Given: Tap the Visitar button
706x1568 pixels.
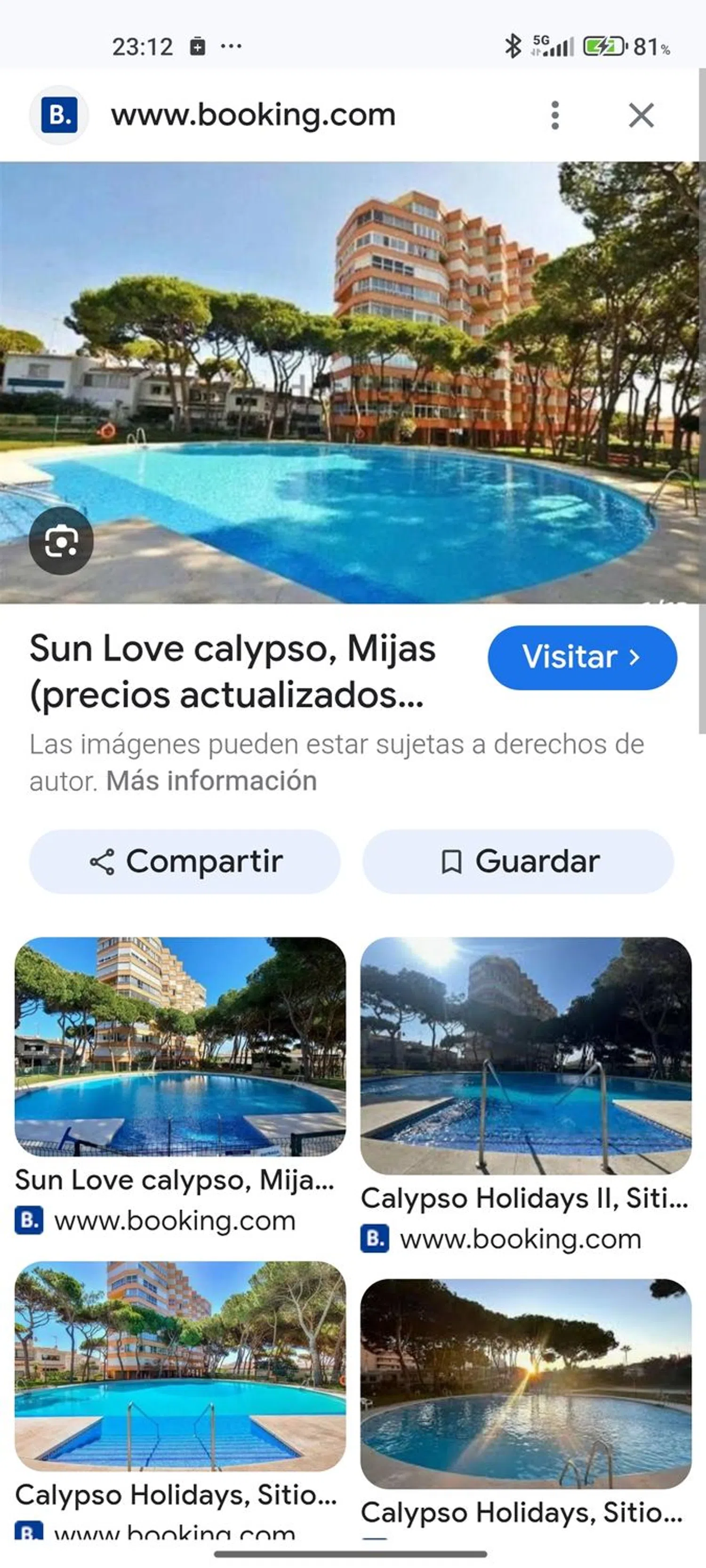Looking at the screenshot, I should pyautogui.click(x=582, y=657).
